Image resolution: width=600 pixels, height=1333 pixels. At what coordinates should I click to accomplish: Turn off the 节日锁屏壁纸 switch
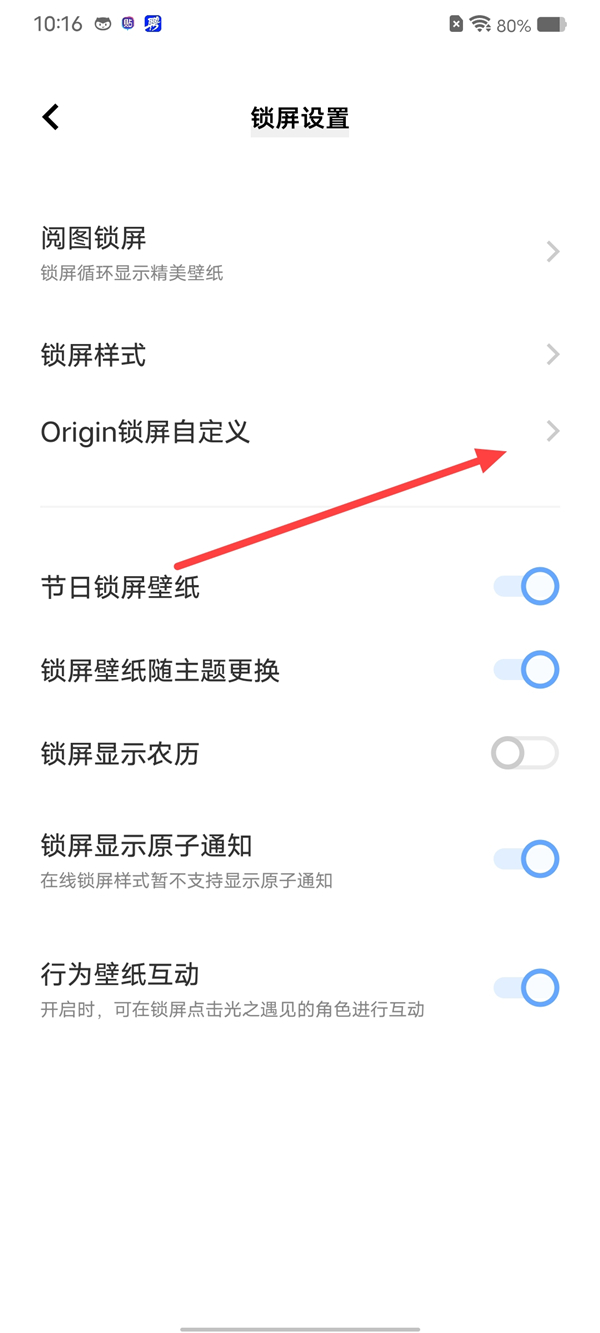tap(526, 587)
